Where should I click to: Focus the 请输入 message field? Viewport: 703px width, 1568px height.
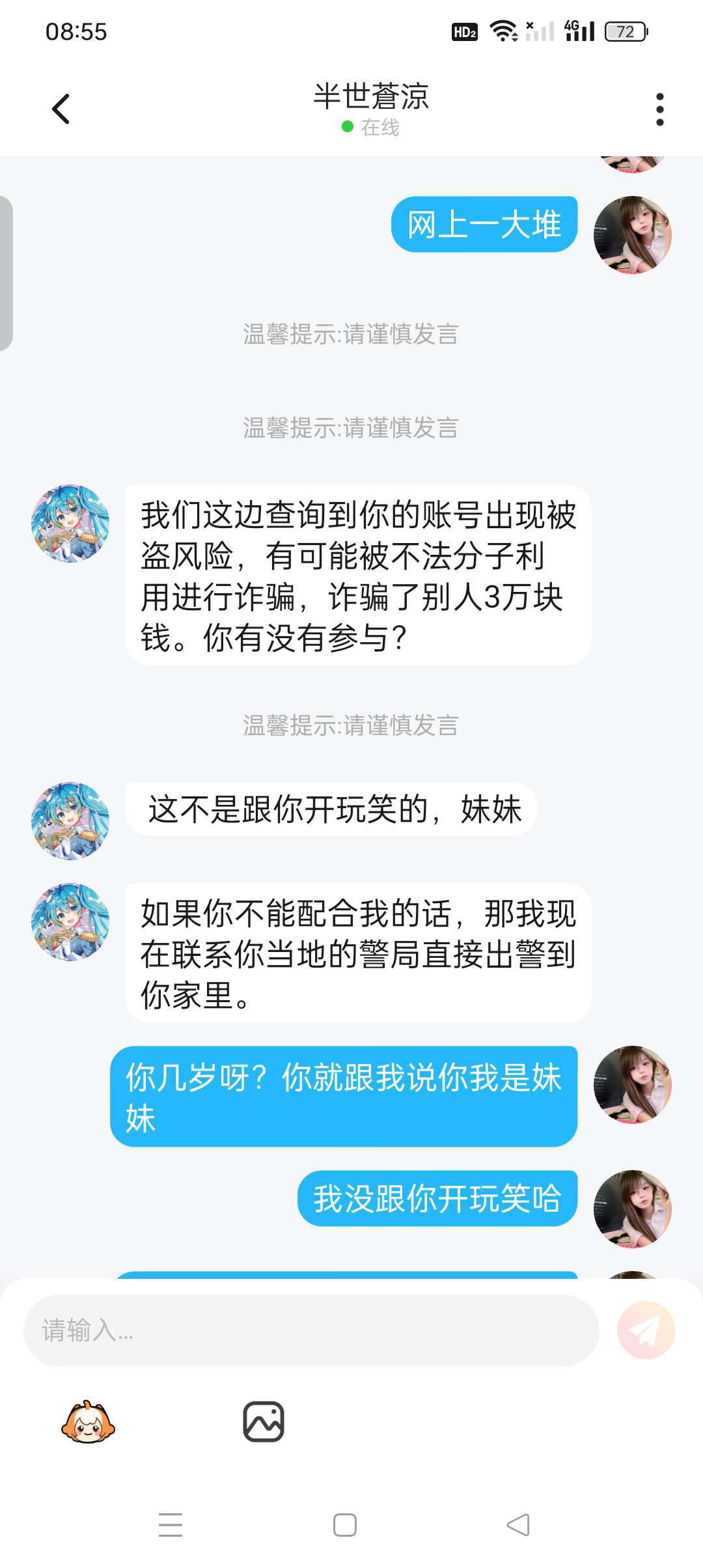pos(311,1330)
